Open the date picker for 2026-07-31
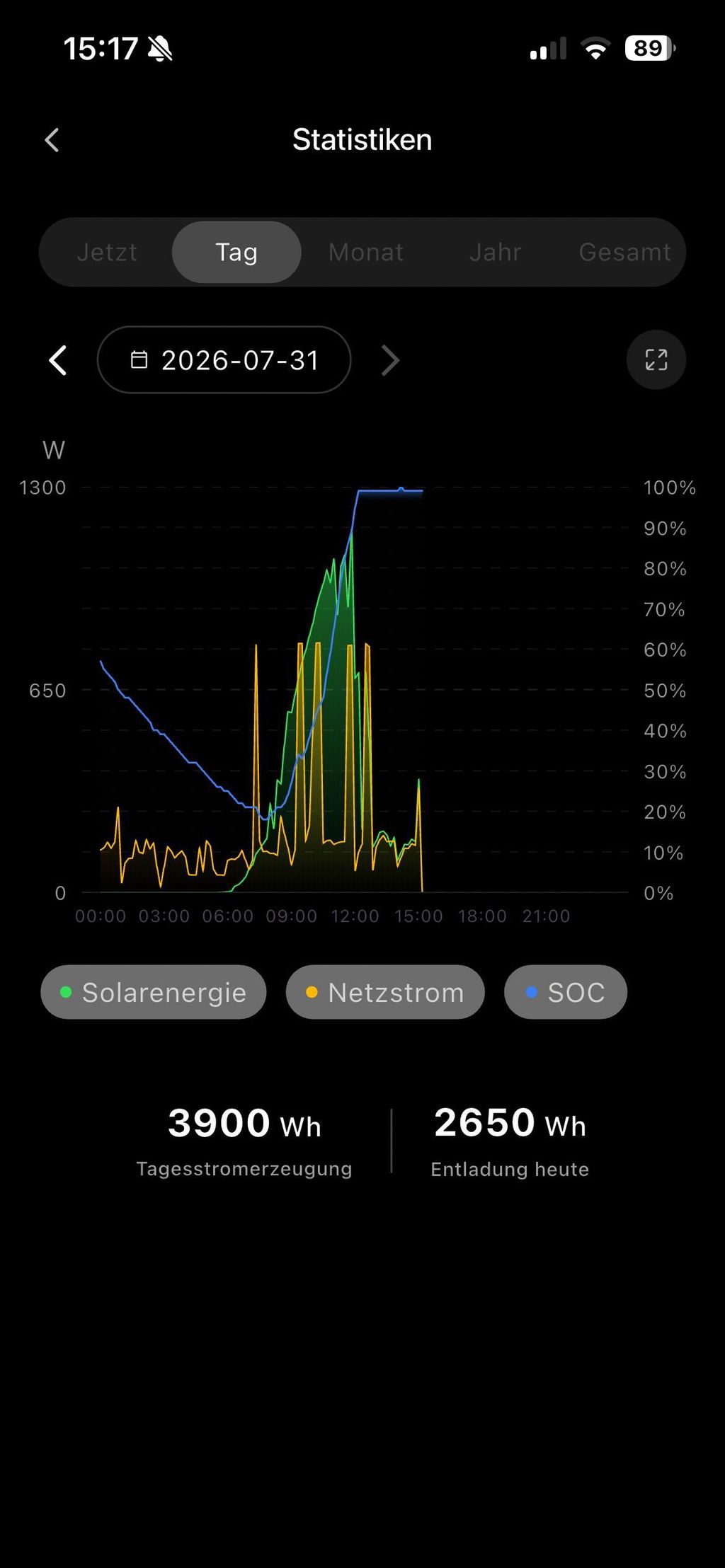The height and width of the screenshot is (1568, 725). 224,360
